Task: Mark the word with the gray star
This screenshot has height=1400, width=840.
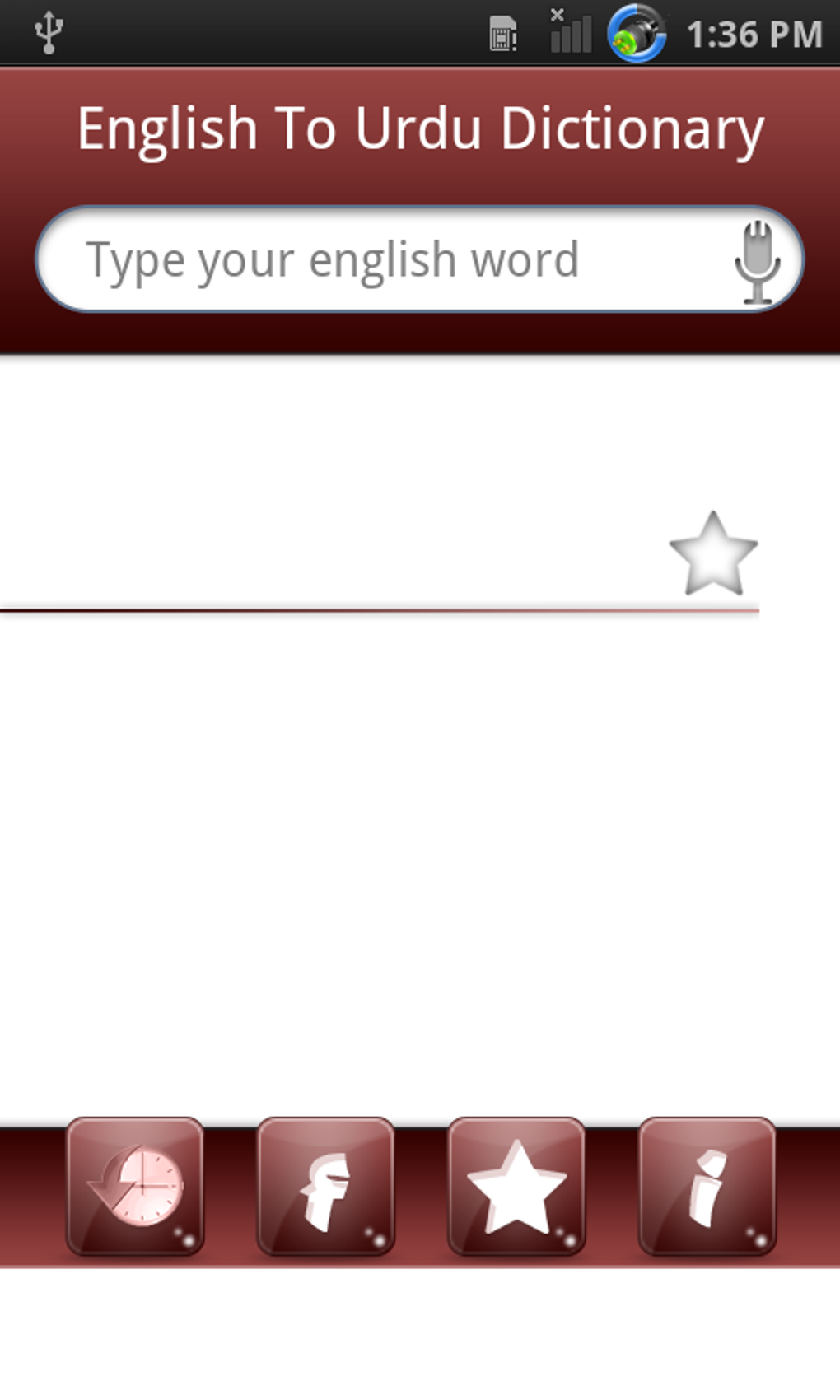Action: [713, 553]
